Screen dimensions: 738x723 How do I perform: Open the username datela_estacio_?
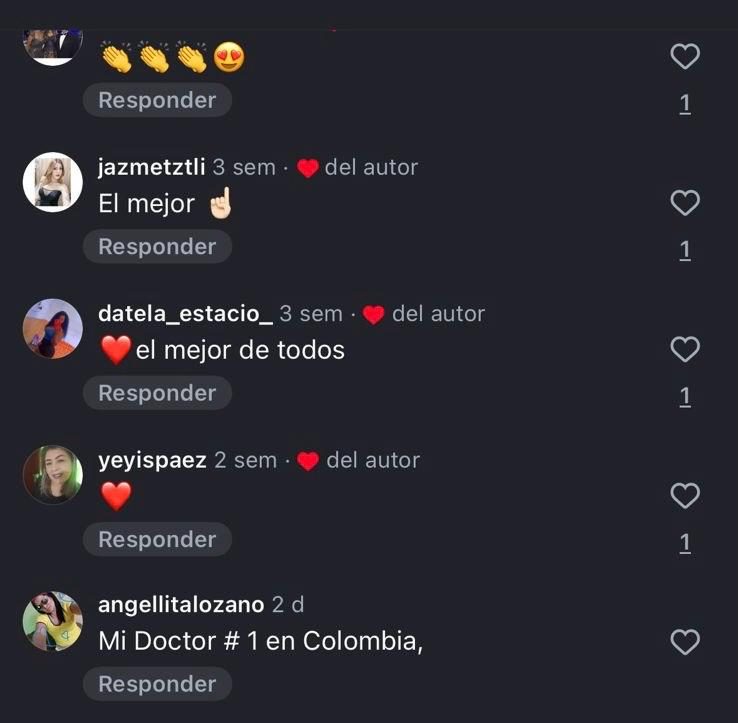pyautogui.click(x=185, y=314)
